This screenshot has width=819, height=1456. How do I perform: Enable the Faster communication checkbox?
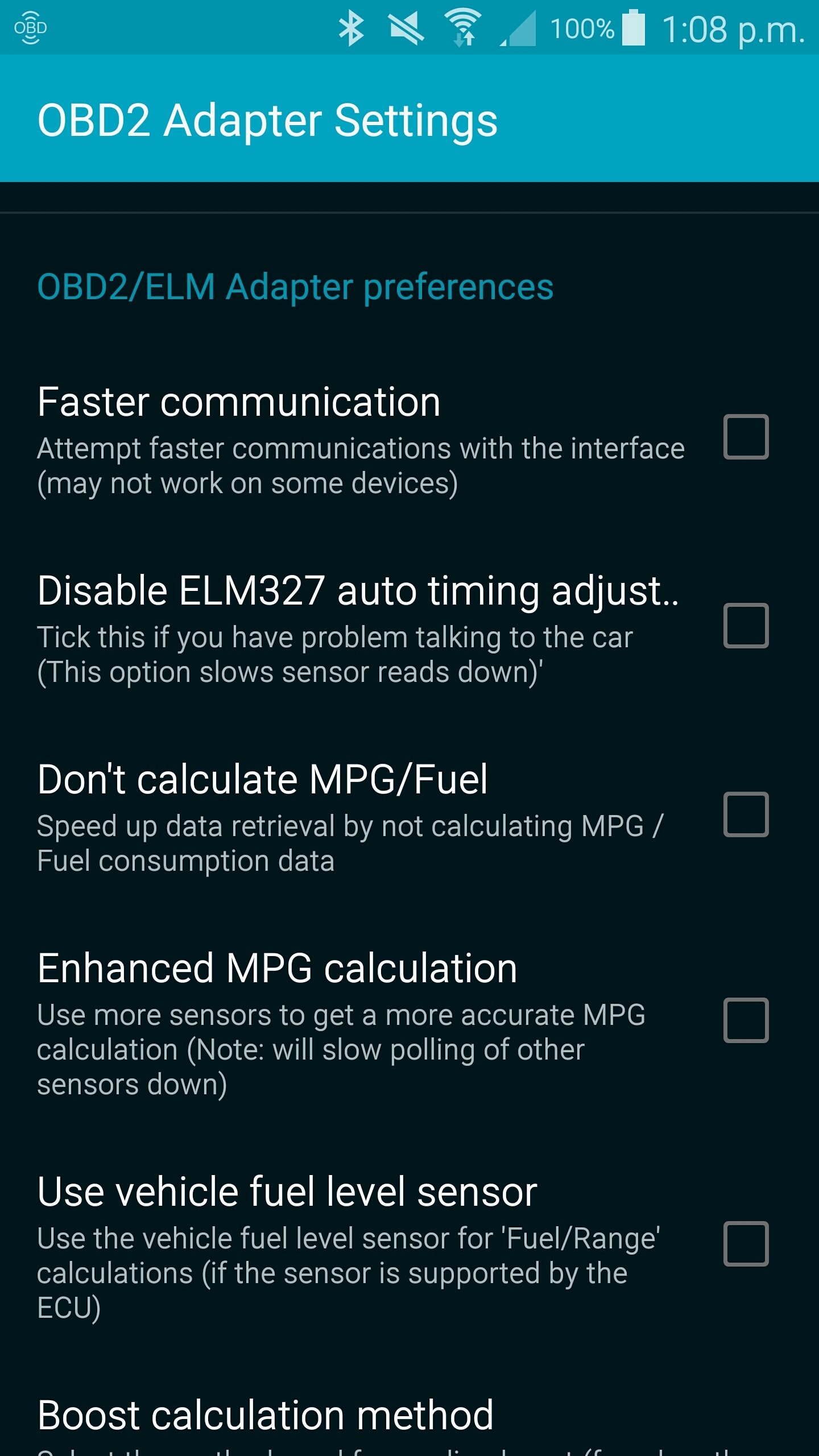point(746,437)
